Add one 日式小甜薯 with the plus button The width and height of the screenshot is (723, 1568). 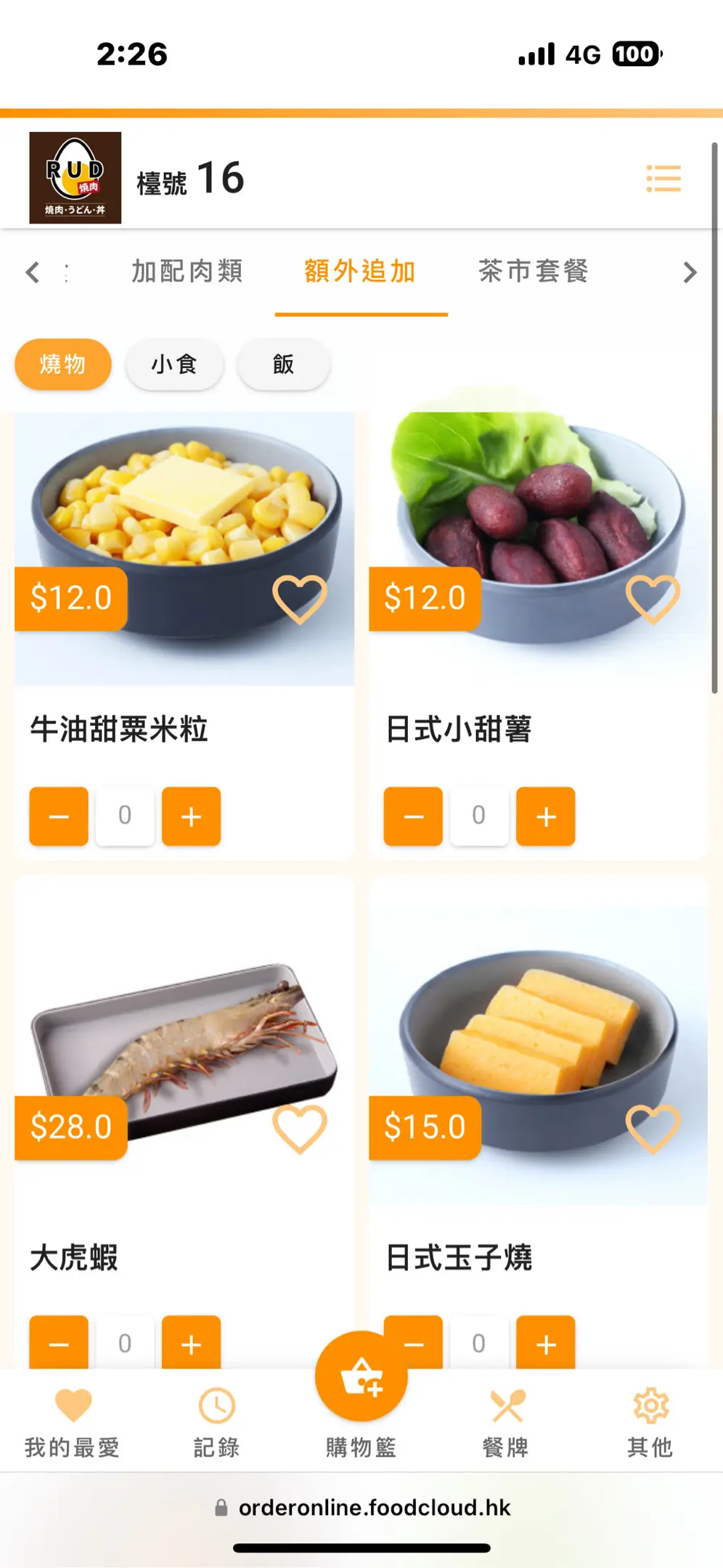click(545, 817)
